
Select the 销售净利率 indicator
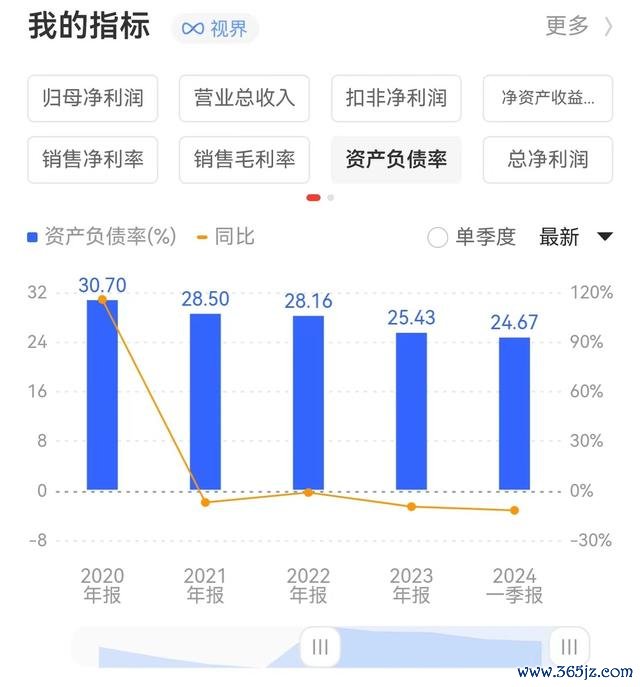click(x=92, y=159)
